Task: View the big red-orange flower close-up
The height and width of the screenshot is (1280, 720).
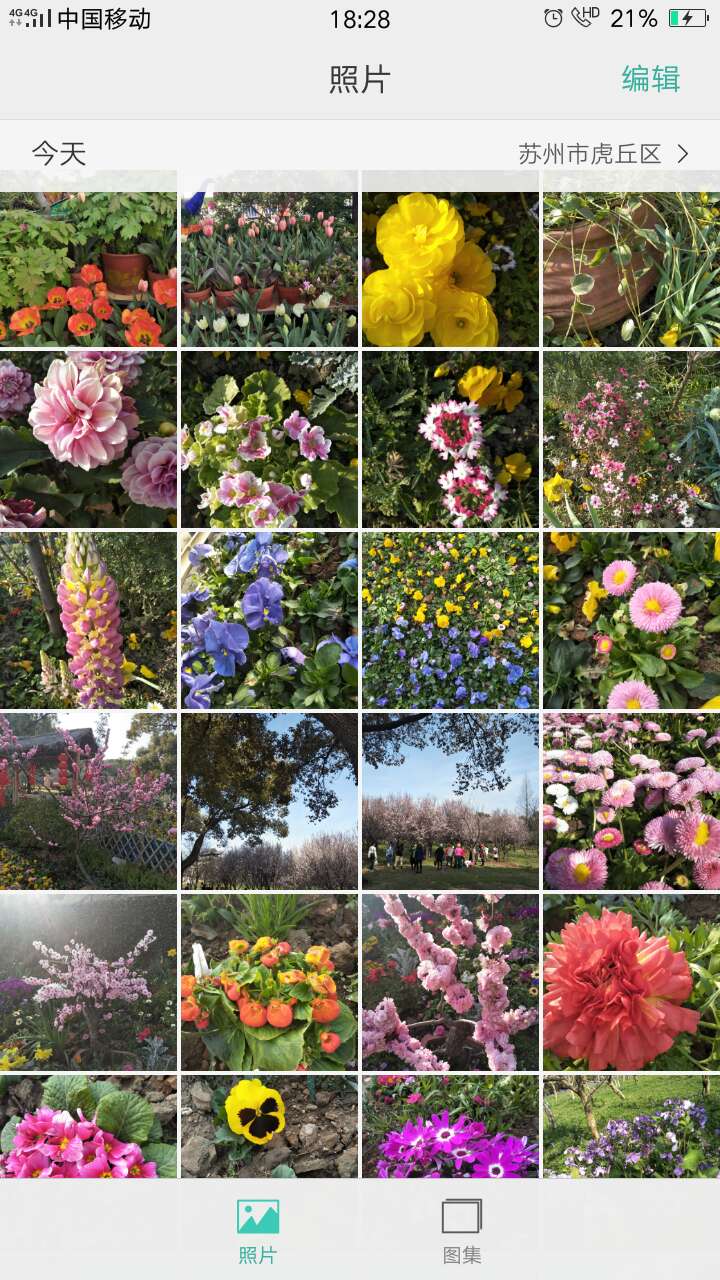Action: (x=631, y=982)
